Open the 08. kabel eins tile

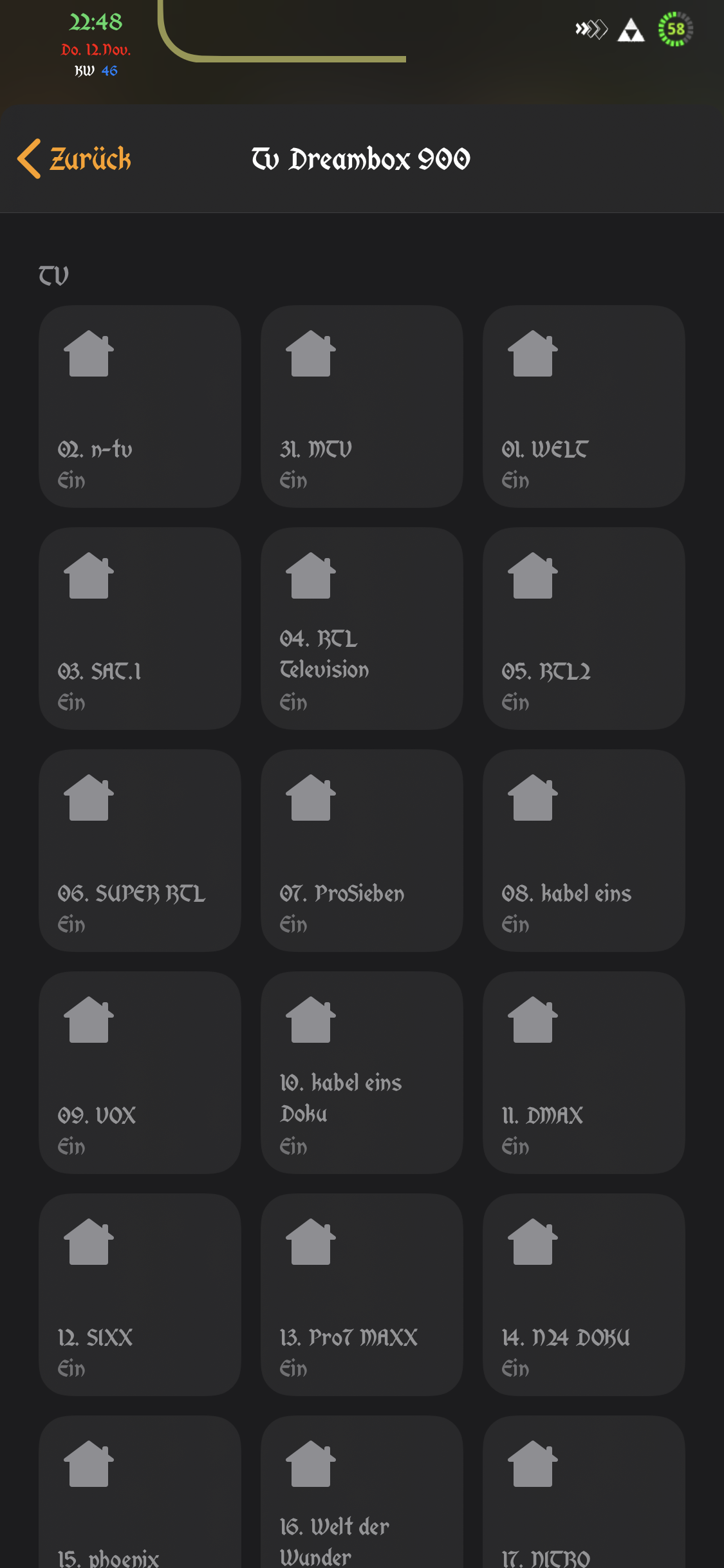584,850
